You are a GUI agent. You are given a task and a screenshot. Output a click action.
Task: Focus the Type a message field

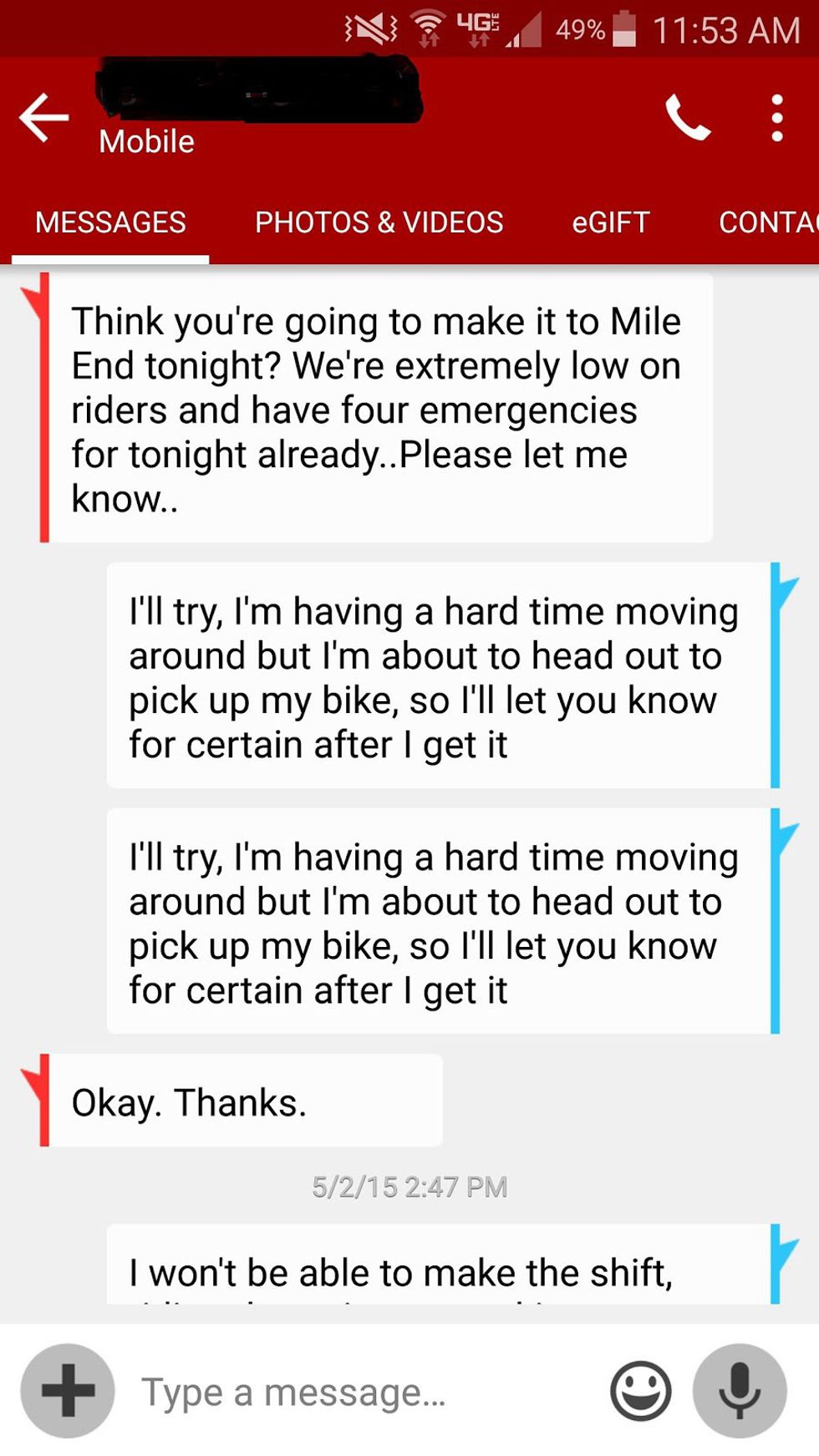coord(359,1392)
